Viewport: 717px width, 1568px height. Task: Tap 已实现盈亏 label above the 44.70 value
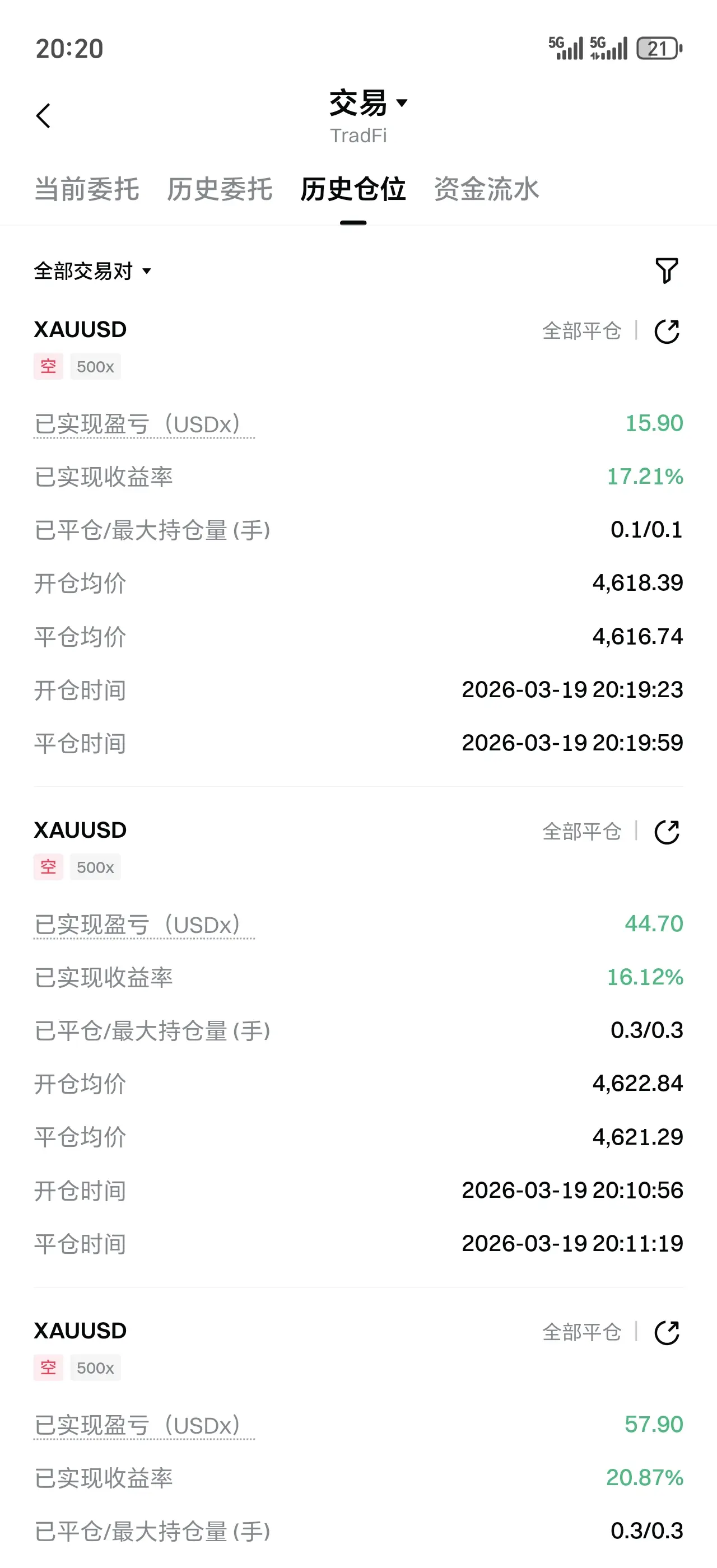point(143,924)
